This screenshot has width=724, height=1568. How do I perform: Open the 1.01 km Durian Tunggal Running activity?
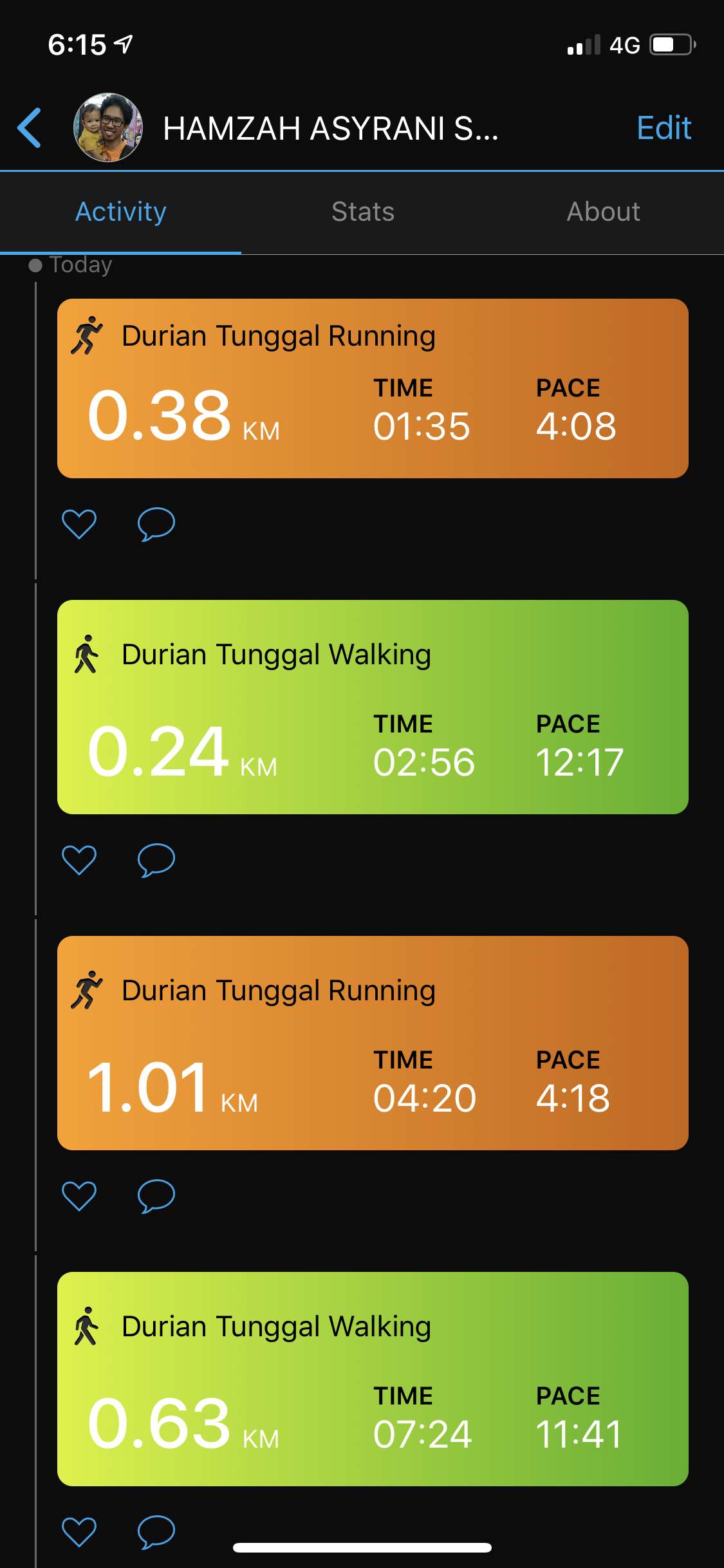[x=373, y=1043]
